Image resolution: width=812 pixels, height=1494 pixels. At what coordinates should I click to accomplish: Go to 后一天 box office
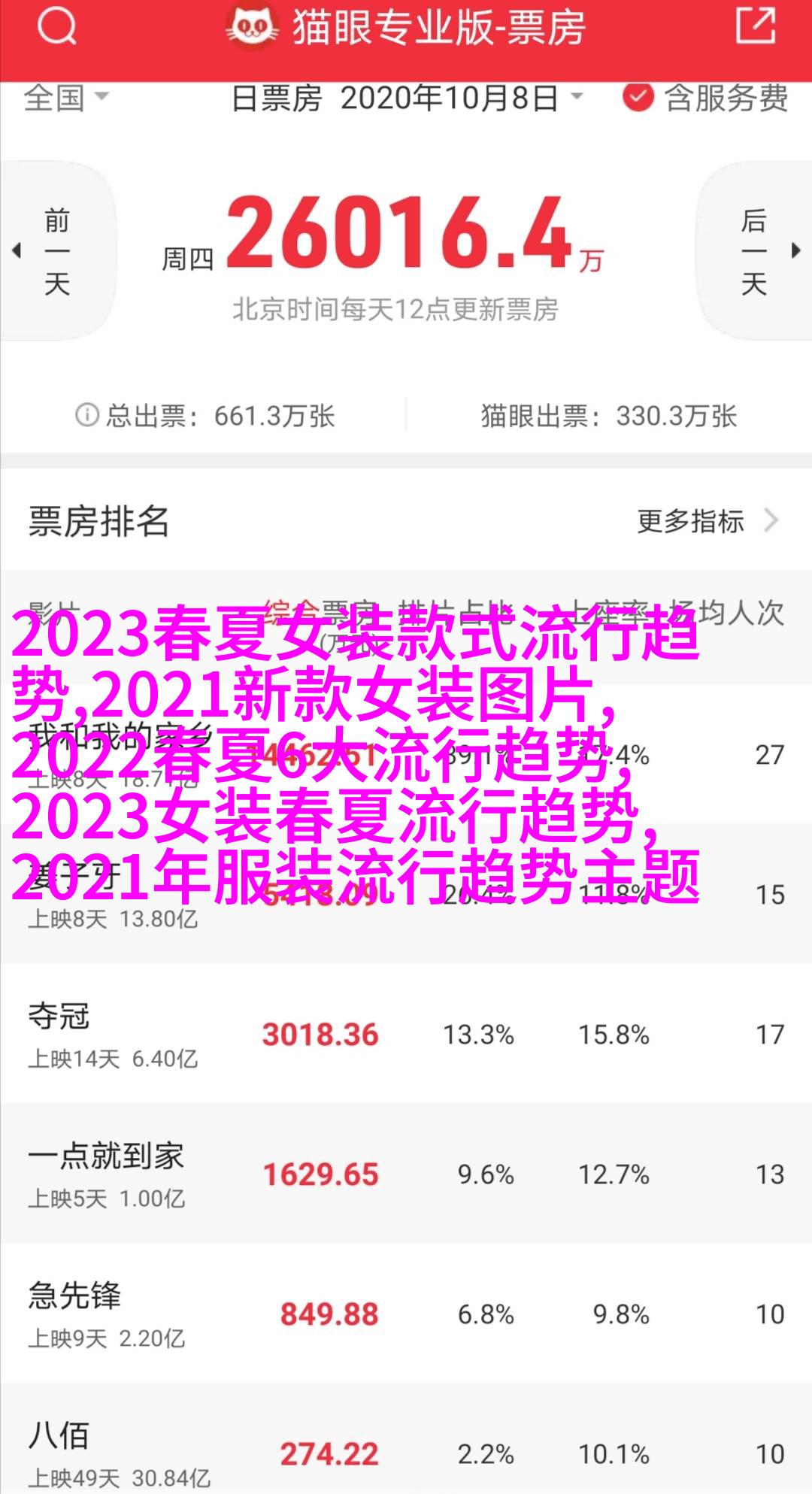[x=754, y=251]
